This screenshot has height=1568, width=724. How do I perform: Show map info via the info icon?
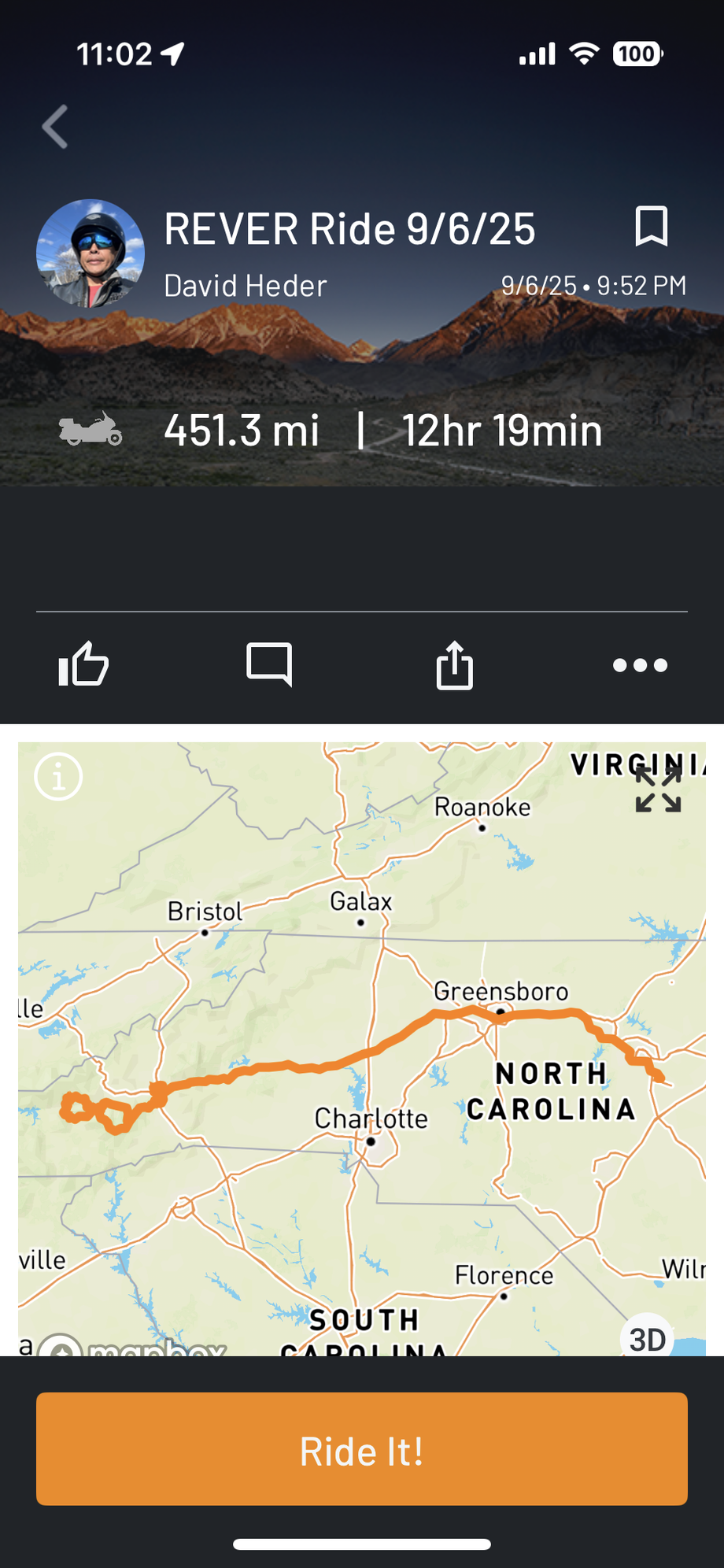pos(58,777)
